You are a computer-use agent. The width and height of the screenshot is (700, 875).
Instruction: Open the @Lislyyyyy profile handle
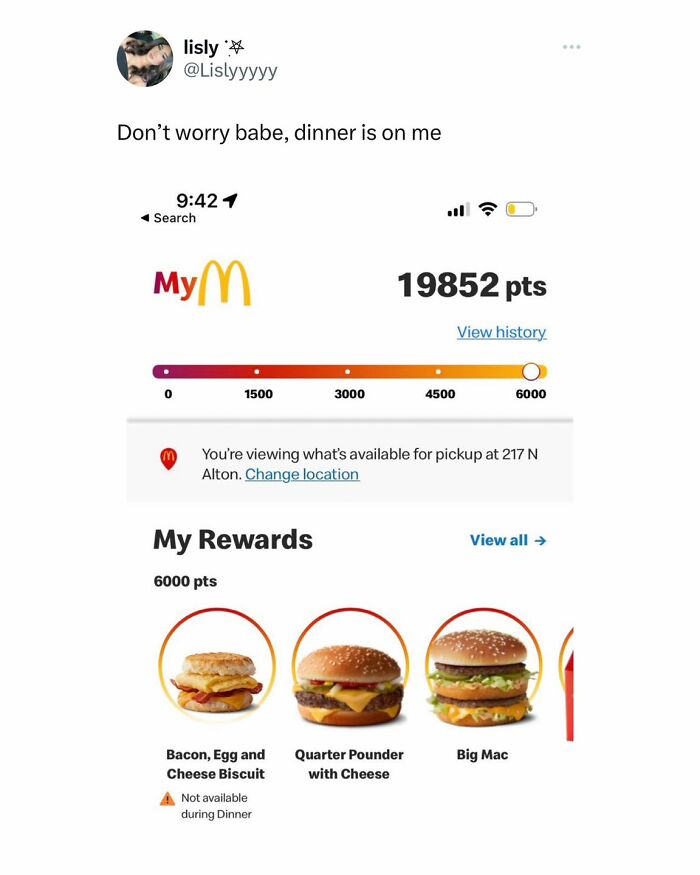231,70
